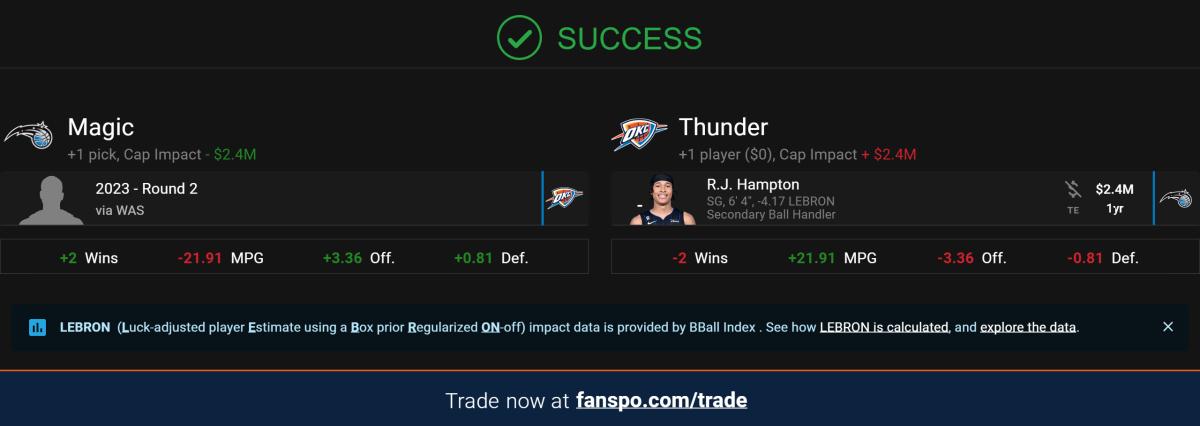Open the 'LEBRON is calculated' link
Viewport: 1200px width, 426px height.
click(x=884, y=327)
